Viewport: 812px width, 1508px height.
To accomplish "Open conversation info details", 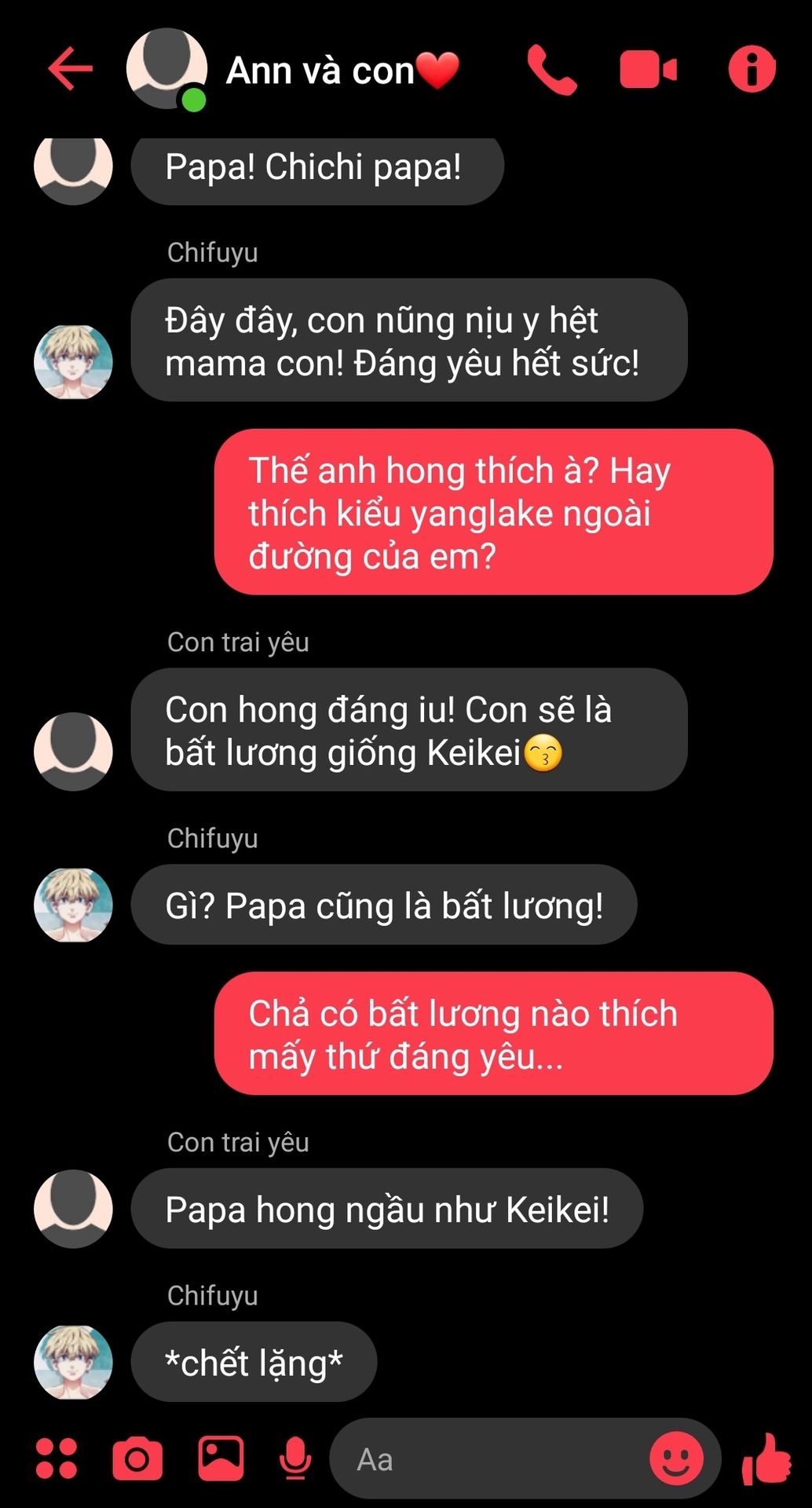I will click(x=752, y=70).
